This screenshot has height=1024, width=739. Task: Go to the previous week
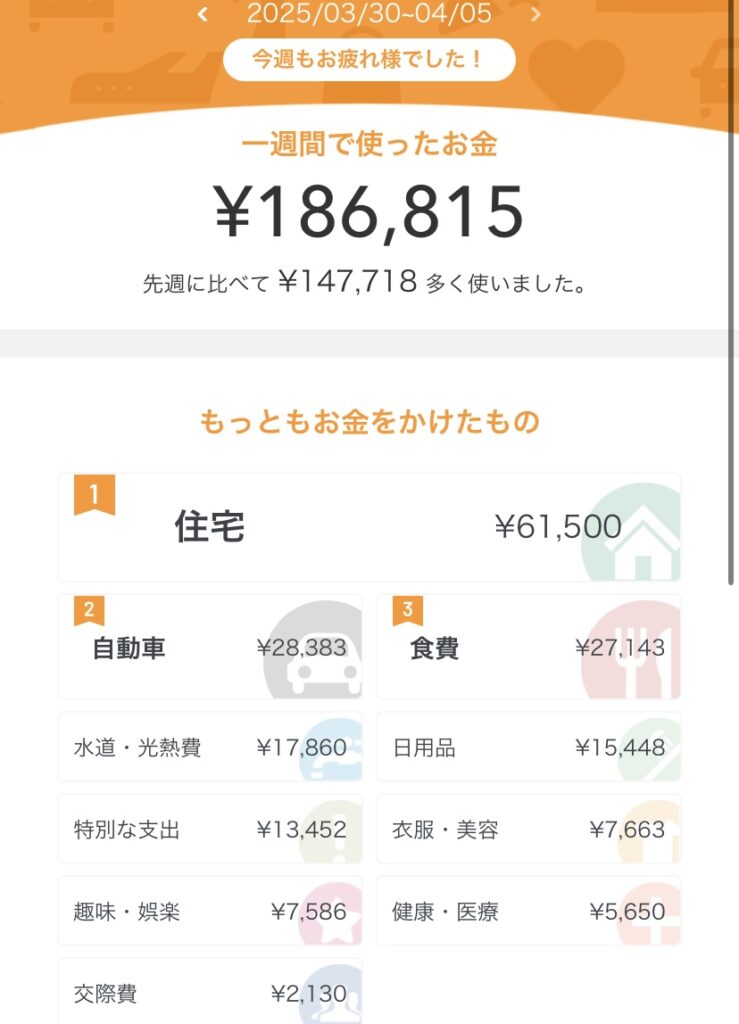click(203, 14)
